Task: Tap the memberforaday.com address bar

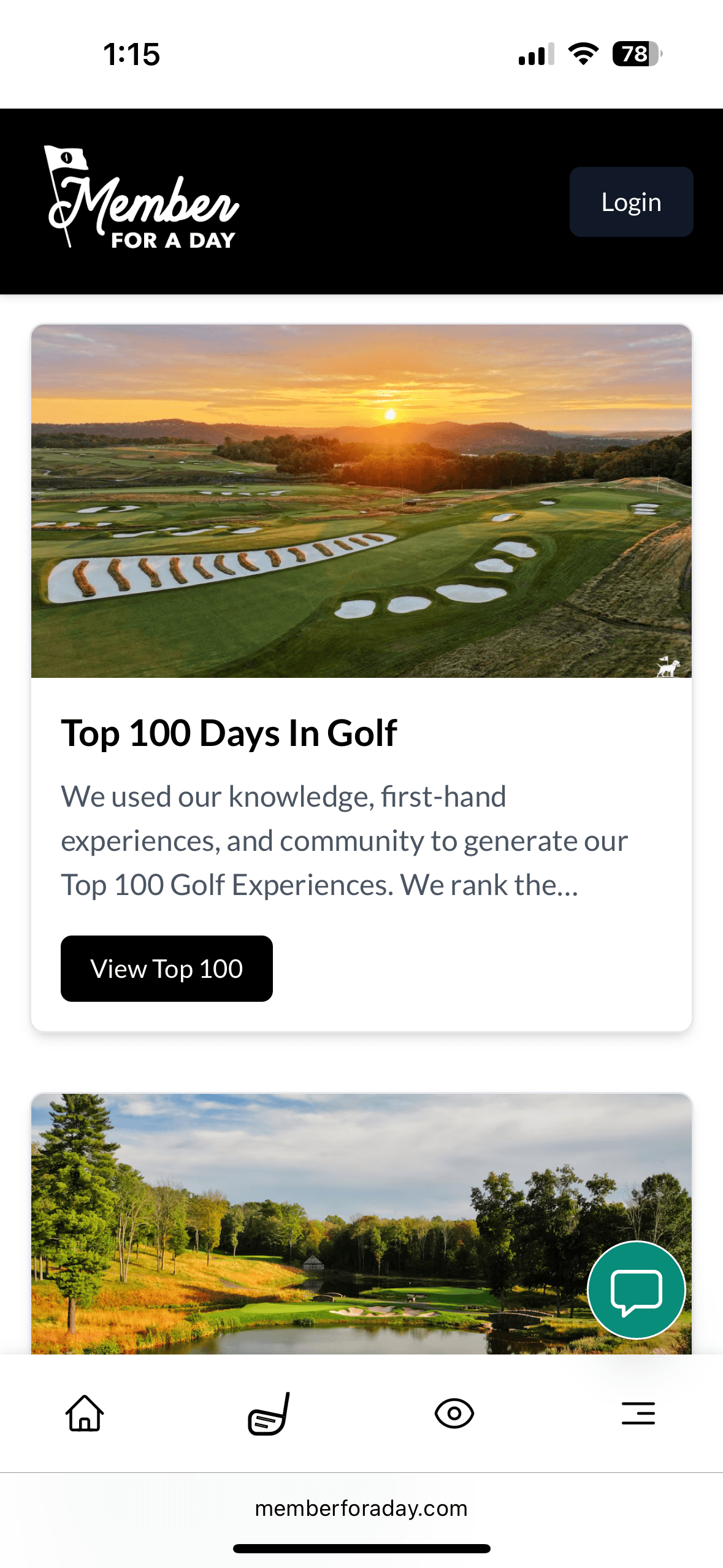Action: coord(361,1508)
